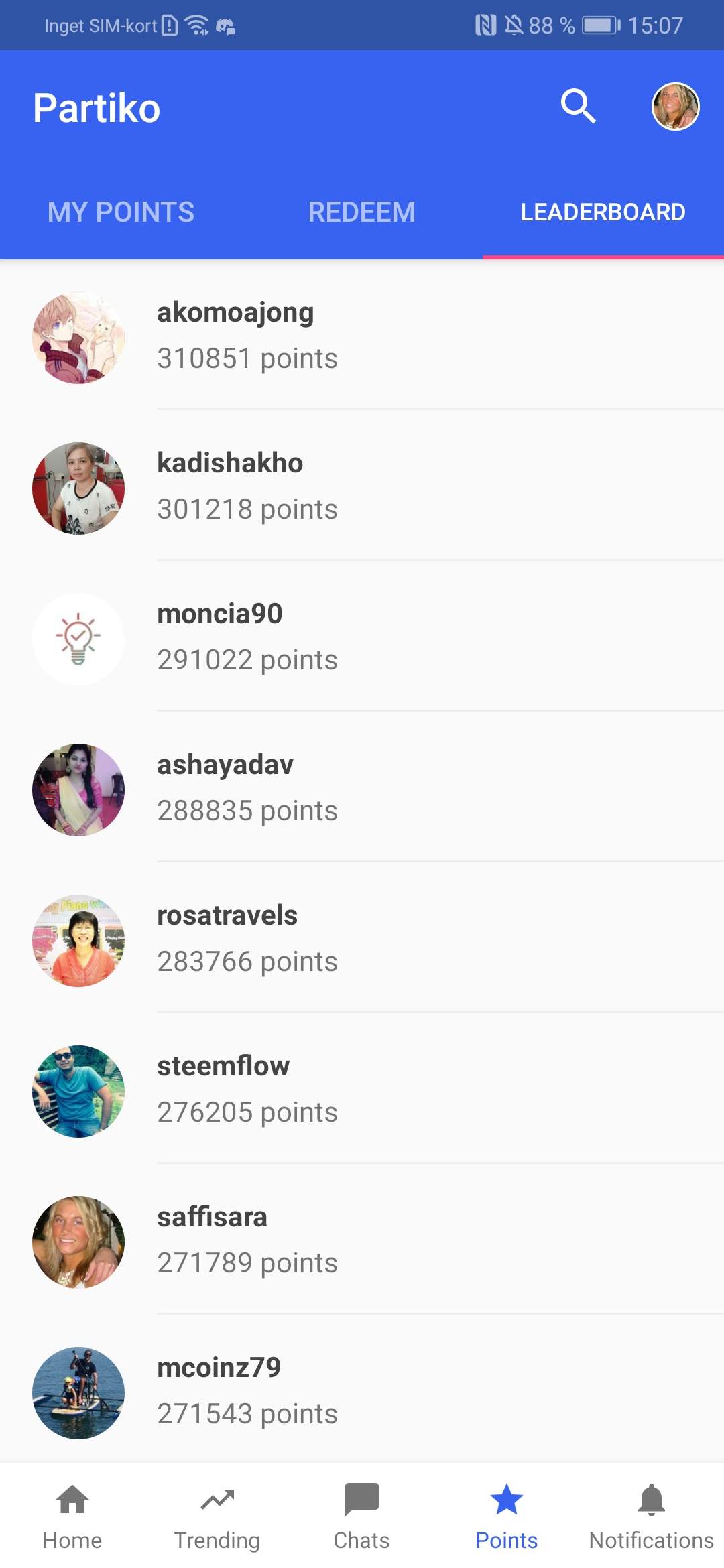Open steemflow's leaderboard entry
The height and width of the screenshot is (1568, 724).
(362, 1090)
